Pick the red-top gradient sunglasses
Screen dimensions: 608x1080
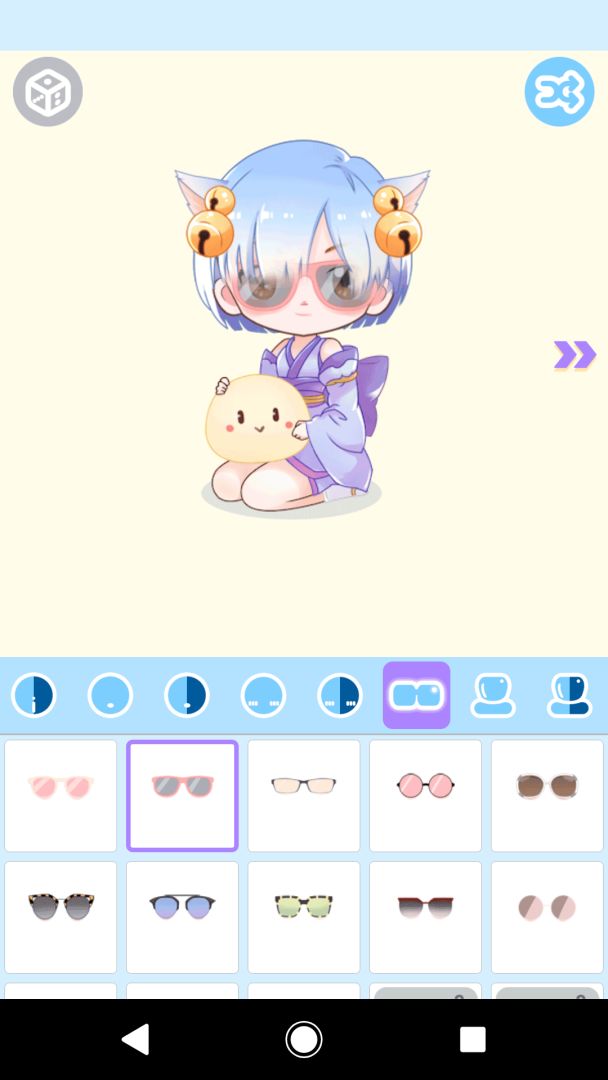click(425, 917)
